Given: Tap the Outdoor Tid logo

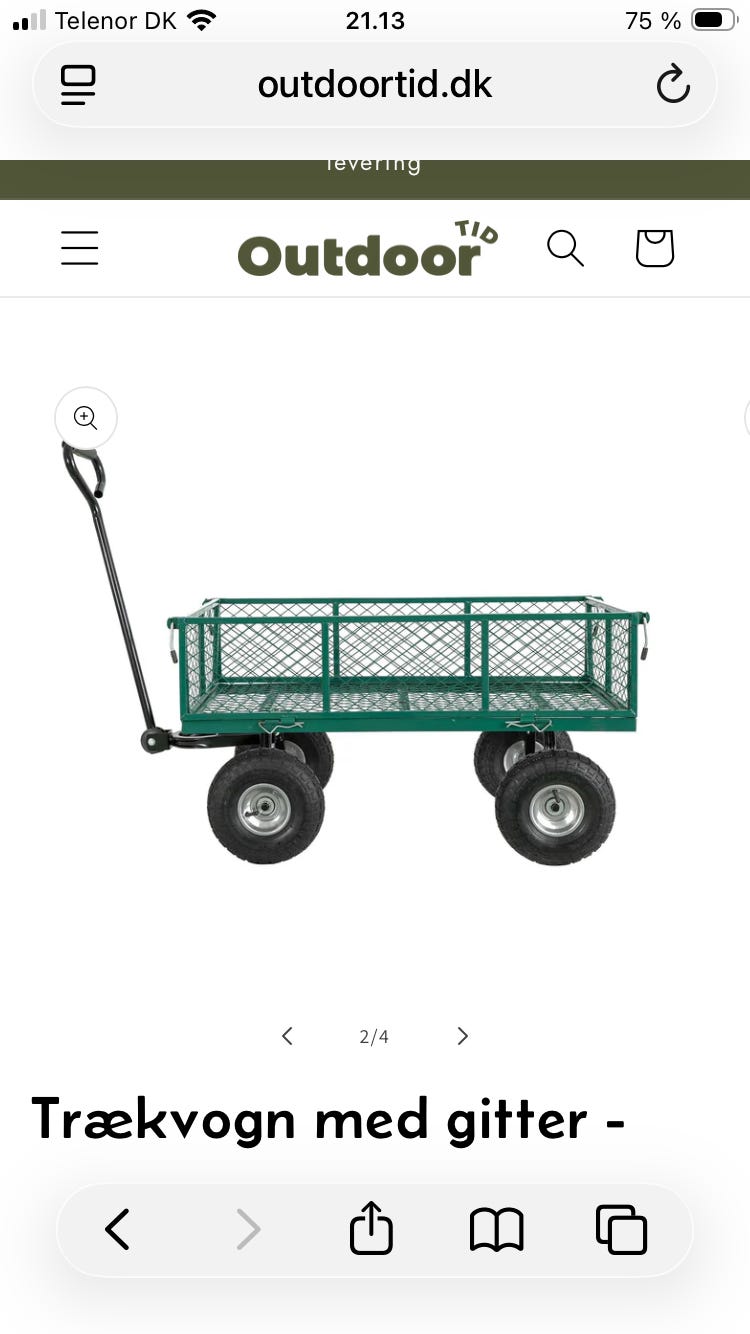Looking at the screenshot, I should 367,249.
